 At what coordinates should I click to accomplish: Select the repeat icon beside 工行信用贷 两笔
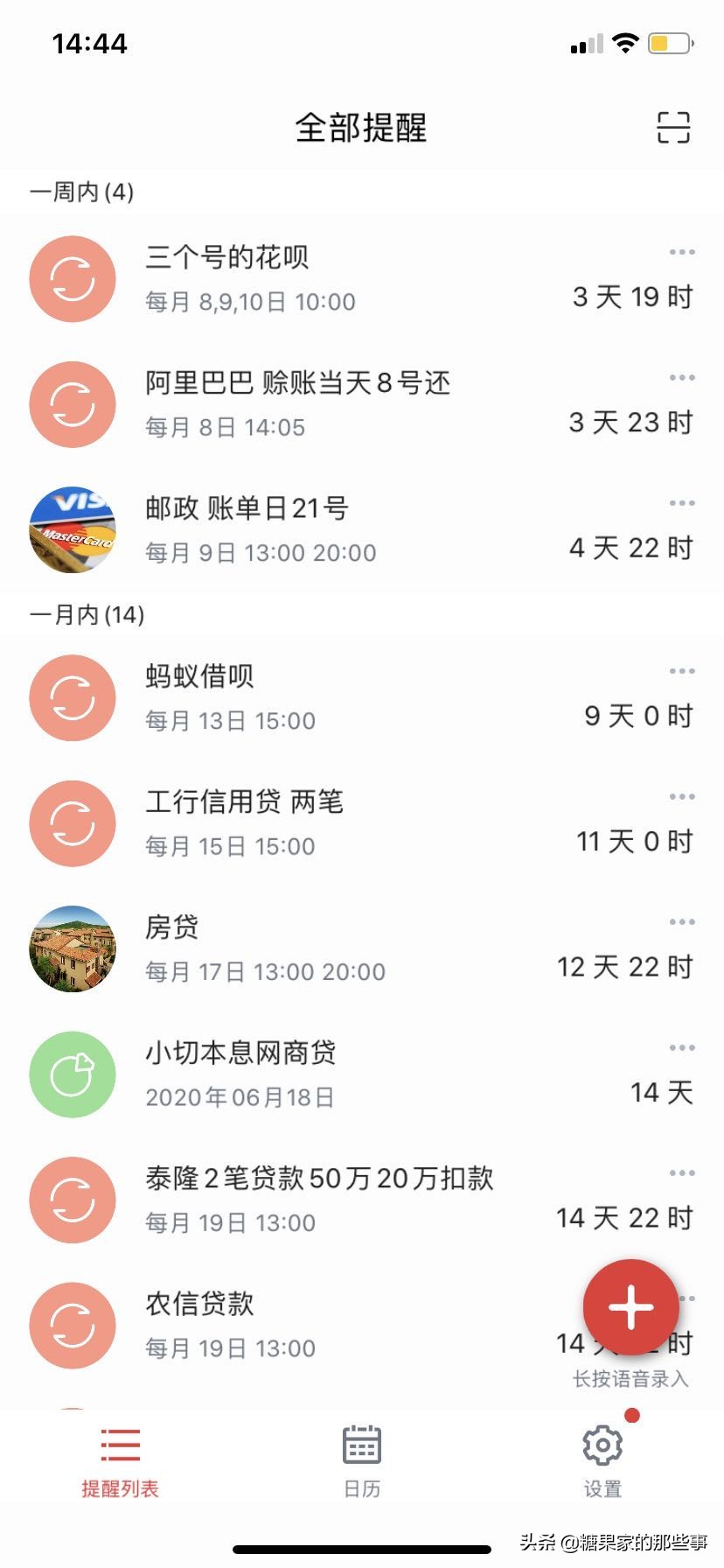coord(73,822)
